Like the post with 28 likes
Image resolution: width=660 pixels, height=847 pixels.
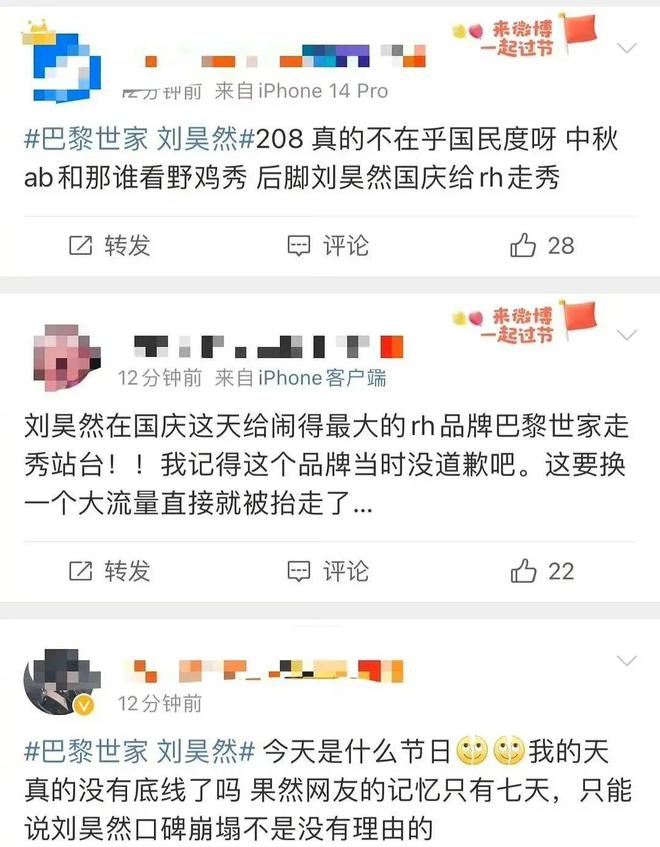tap(542, 244)
